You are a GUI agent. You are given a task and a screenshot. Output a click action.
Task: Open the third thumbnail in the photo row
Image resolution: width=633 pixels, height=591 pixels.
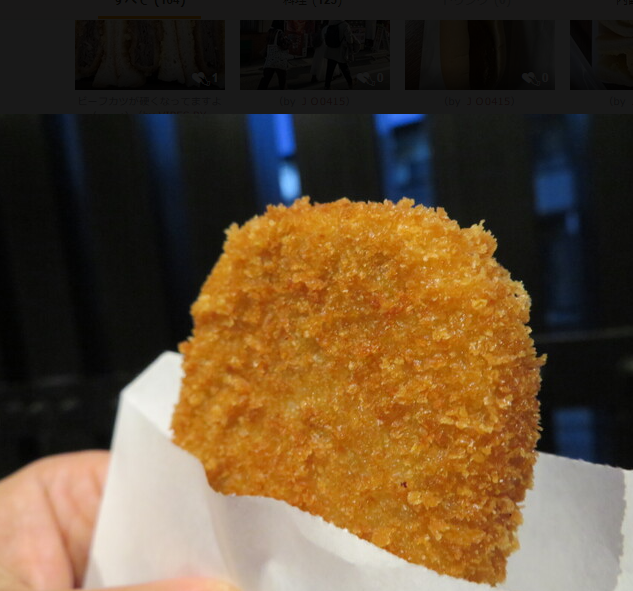click(x=479, y=54)
